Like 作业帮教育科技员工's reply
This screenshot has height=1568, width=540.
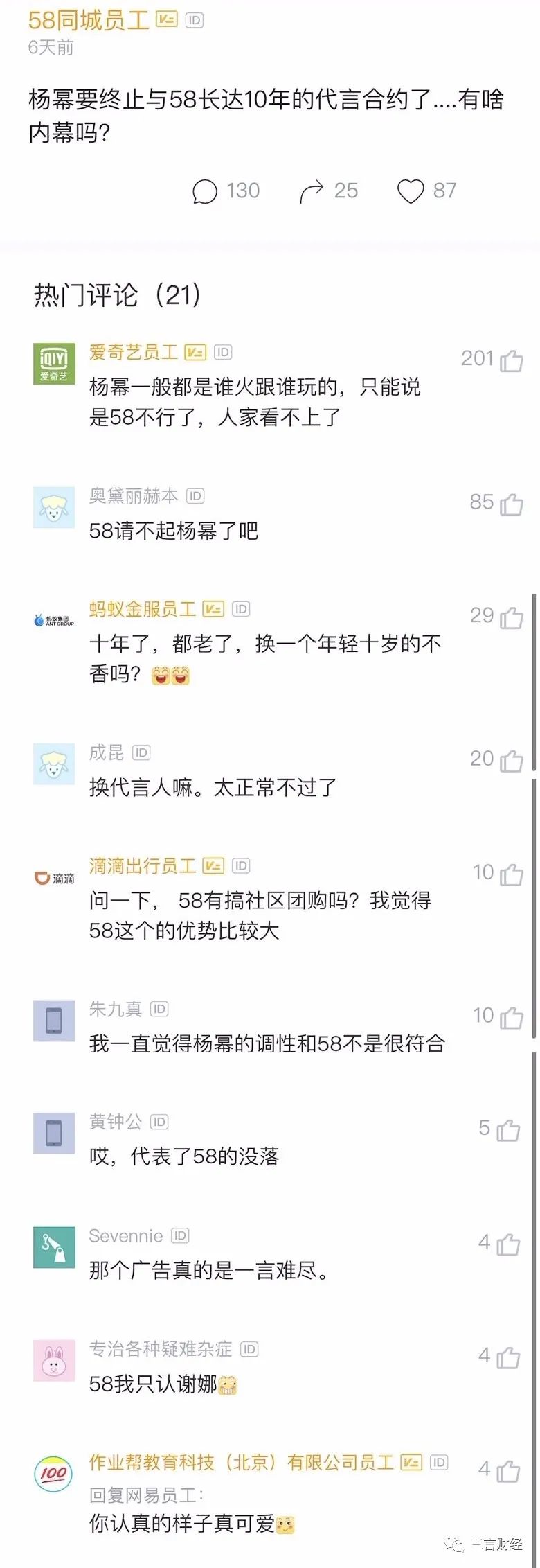click(509, 1470)
